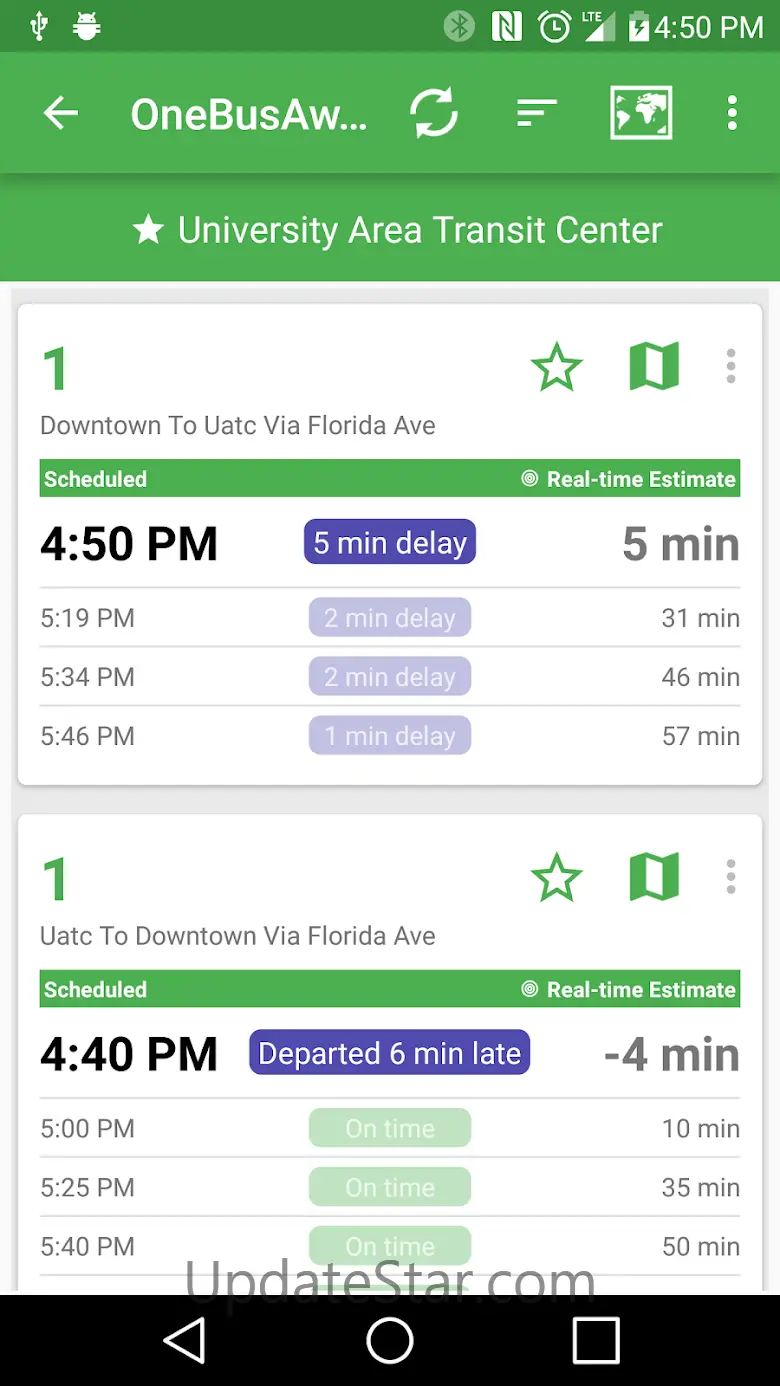
Task: Refresh the arrival times
Action: tap(434, 113)
